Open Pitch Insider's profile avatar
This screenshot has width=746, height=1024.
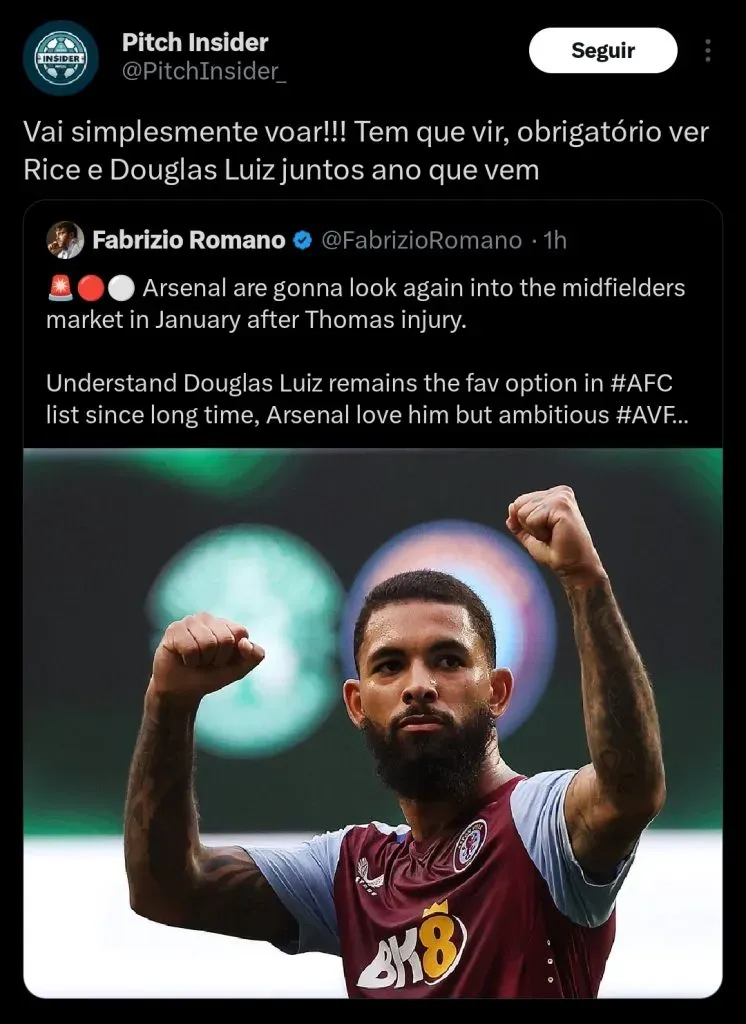(x=60, y=58)
